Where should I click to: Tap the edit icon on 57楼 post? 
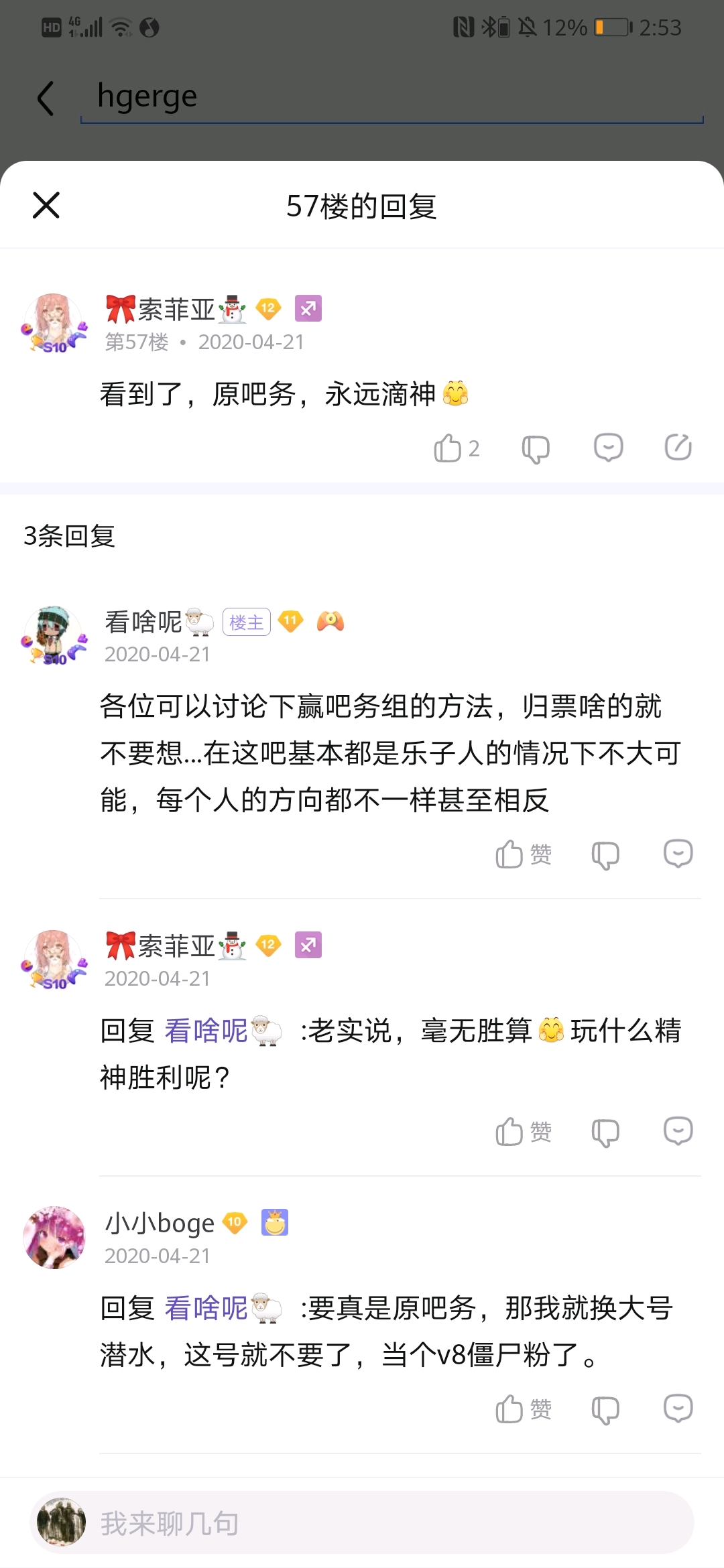tap(678, 447)
